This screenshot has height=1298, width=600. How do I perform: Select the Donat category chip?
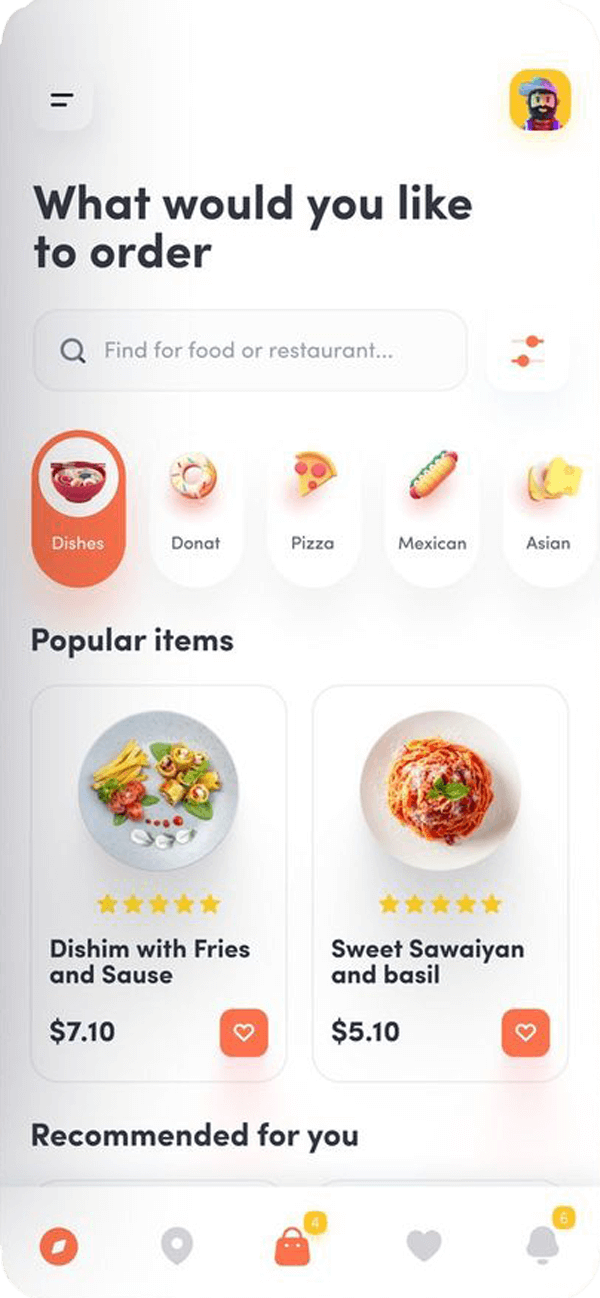pos(195,508)
